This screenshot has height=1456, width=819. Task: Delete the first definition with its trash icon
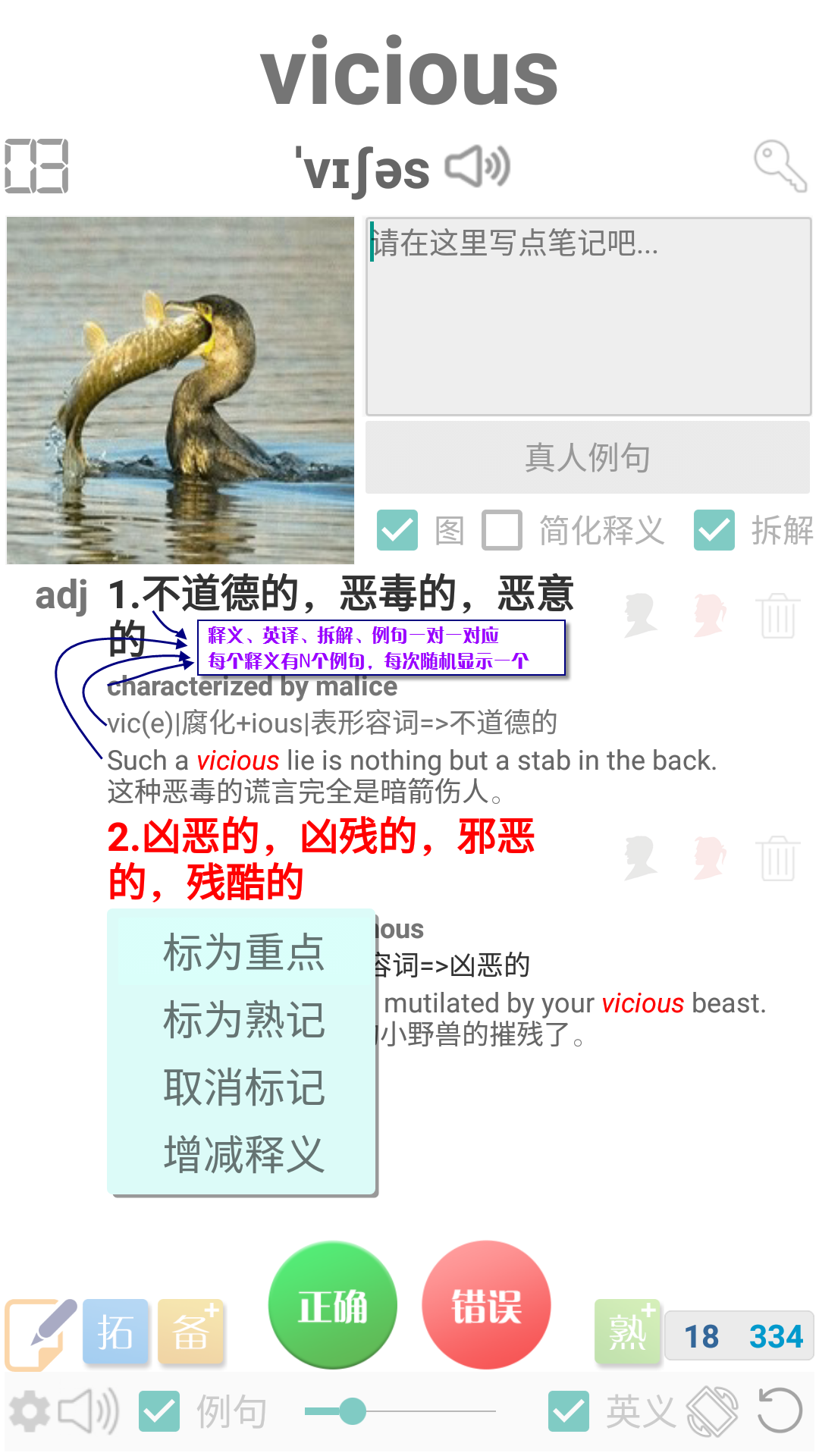[778, 615]
